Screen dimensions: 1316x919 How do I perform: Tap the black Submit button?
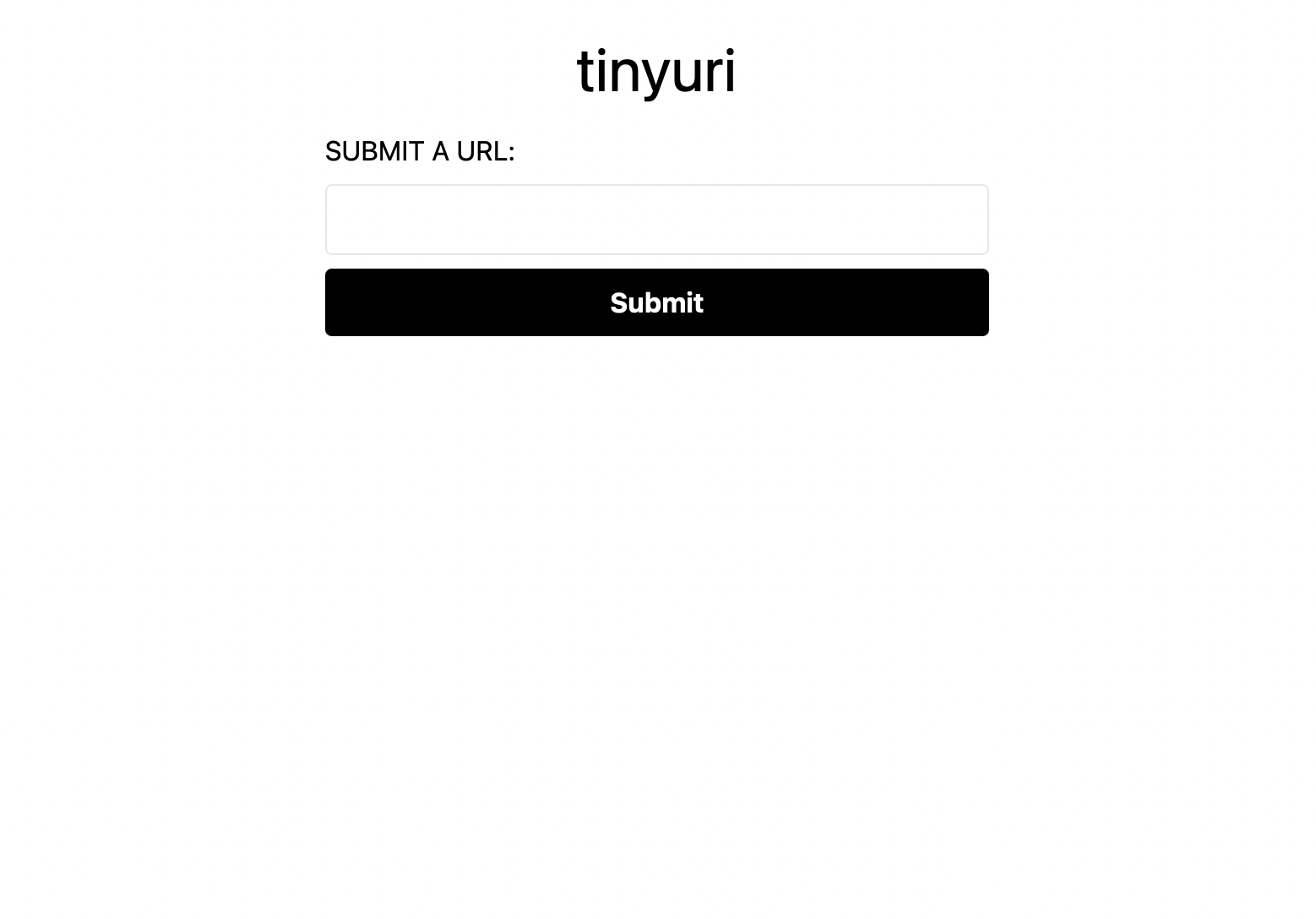pyautogui.click(x=656, y=302)
